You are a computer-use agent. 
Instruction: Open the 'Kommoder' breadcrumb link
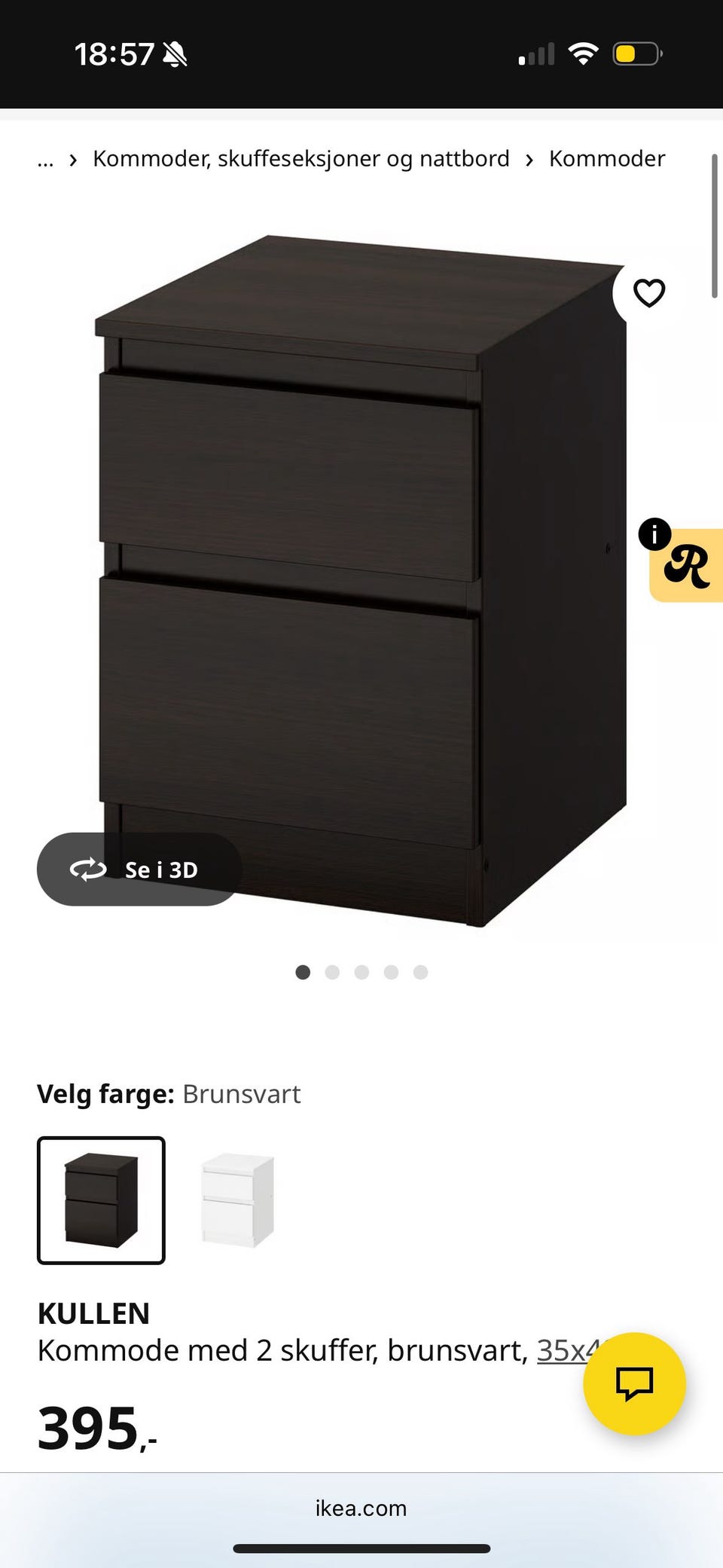tap(606, 159)
